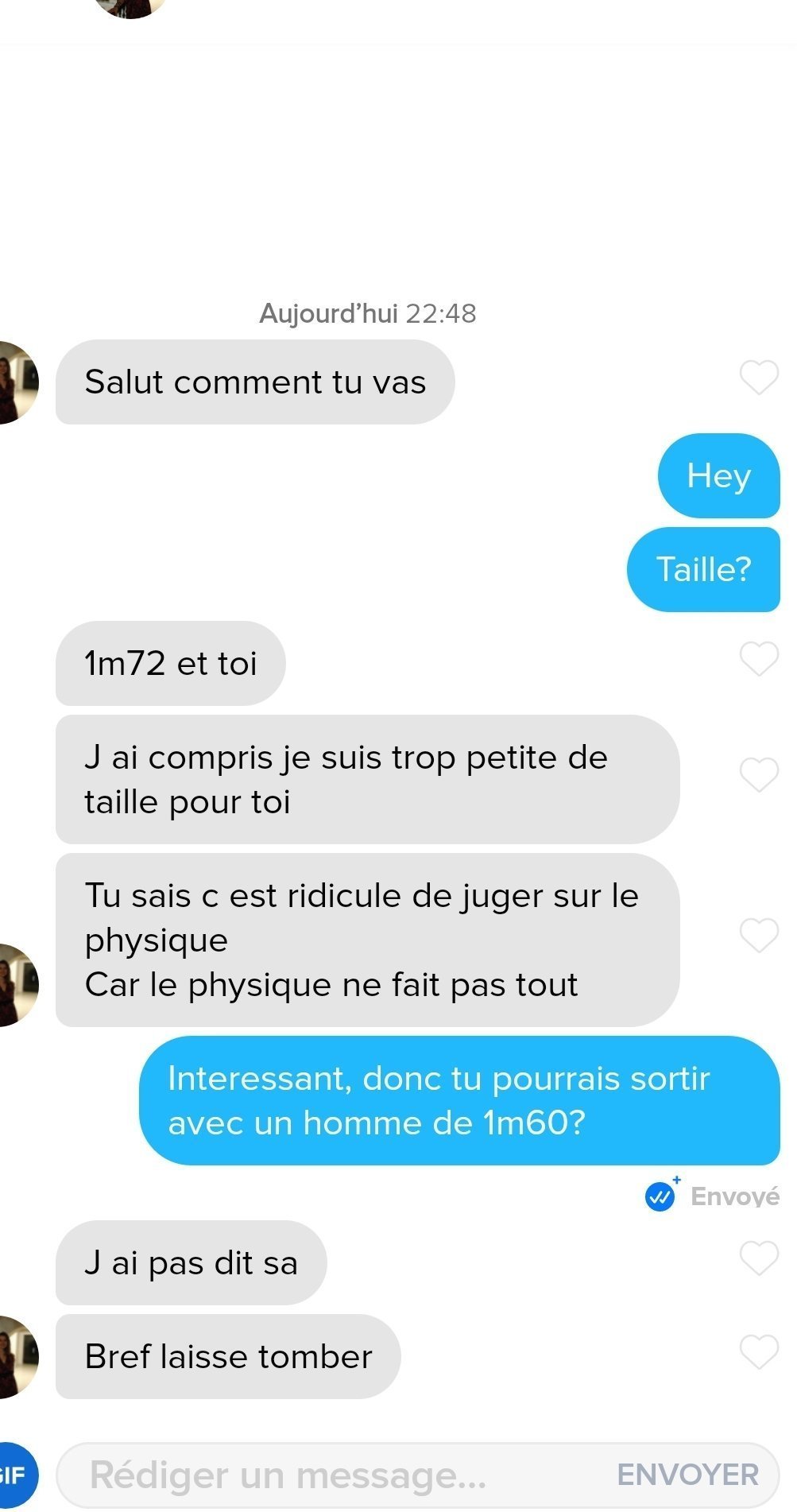Open avatar beside "Bref laisse tomber"
The height and width of the screenshot is (1512, 797).
pyautogui.click(x=17, y=1356)
